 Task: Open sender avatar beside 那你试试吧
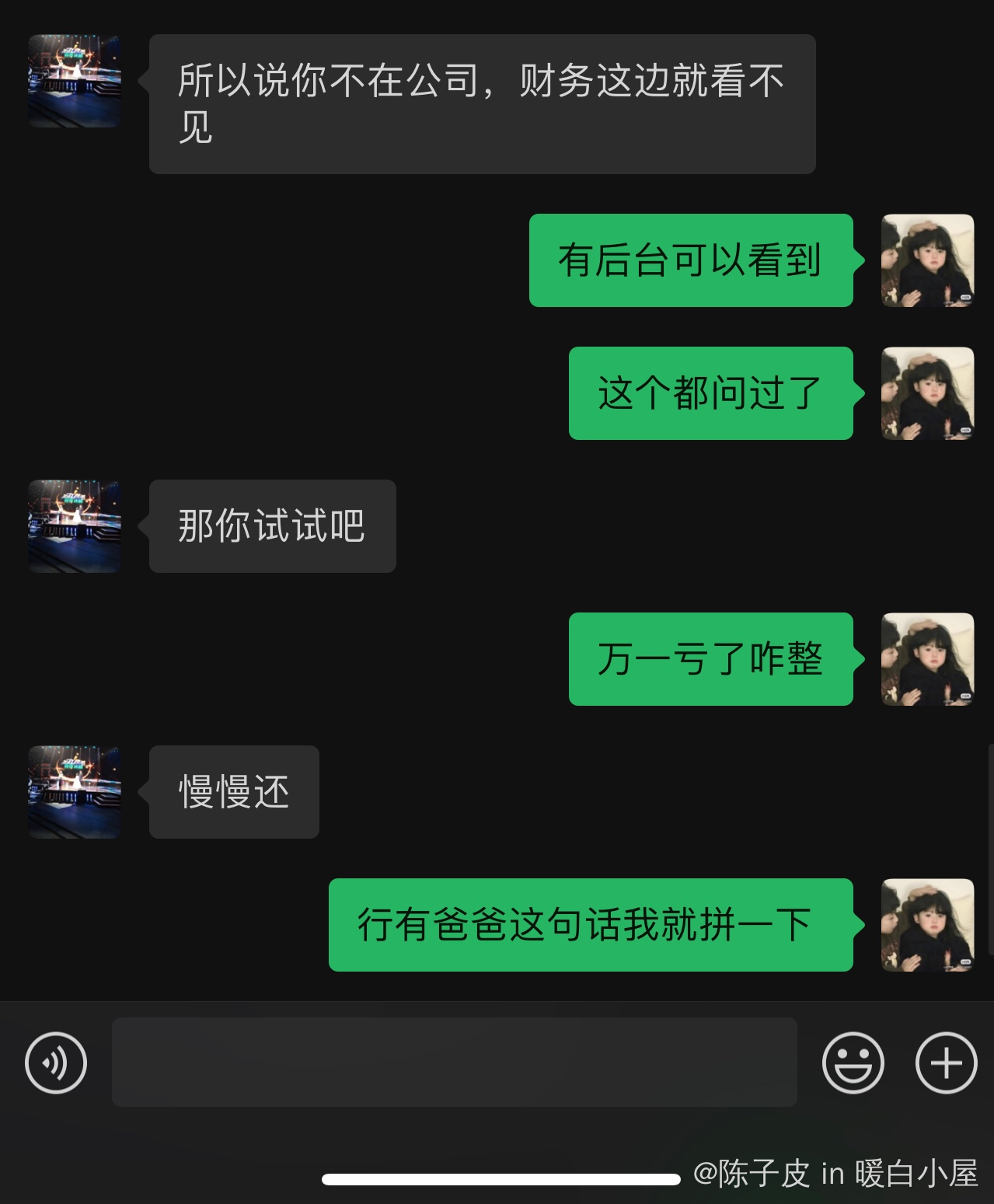point(75,526)
